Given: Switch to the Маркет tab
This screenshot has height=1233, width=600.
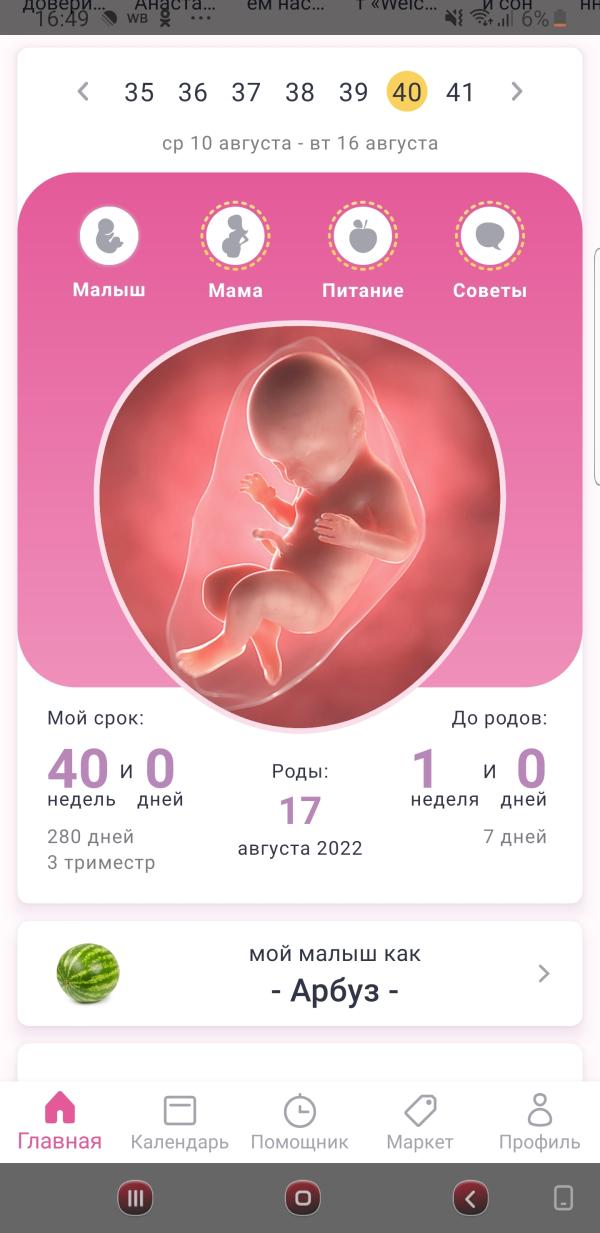Looking at the screenshot, I should tap(420, 1122).
